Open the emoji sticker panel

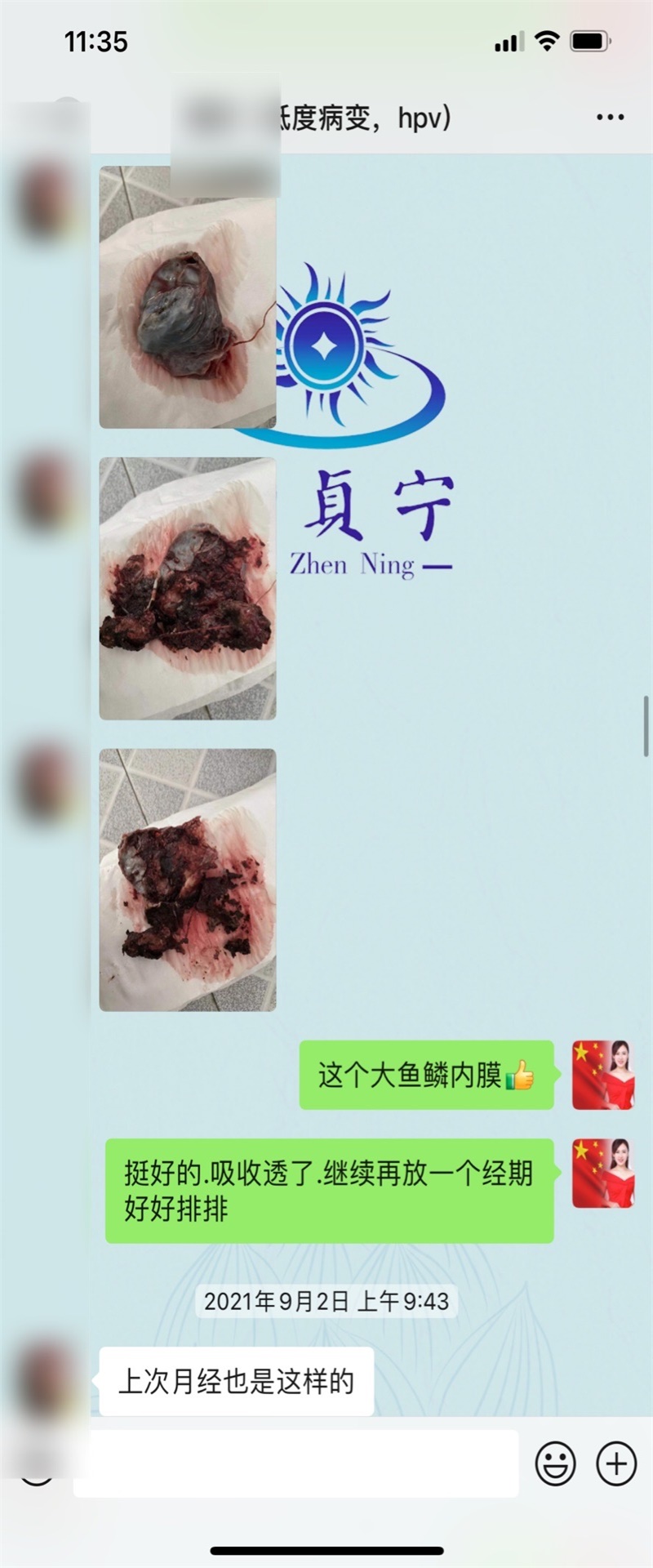pos(555,1463)
